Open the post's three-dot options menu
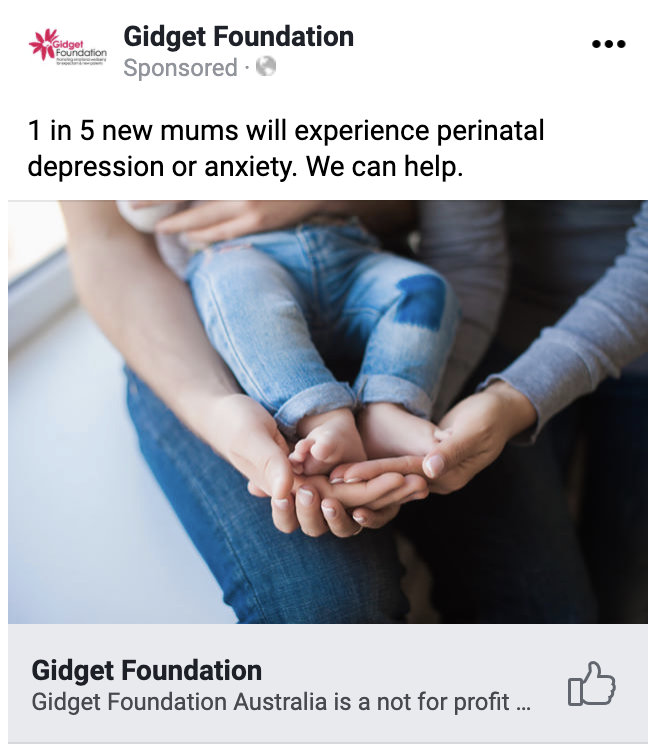The image size is (656, 750). pyautogui.click(x=608, y=44)
